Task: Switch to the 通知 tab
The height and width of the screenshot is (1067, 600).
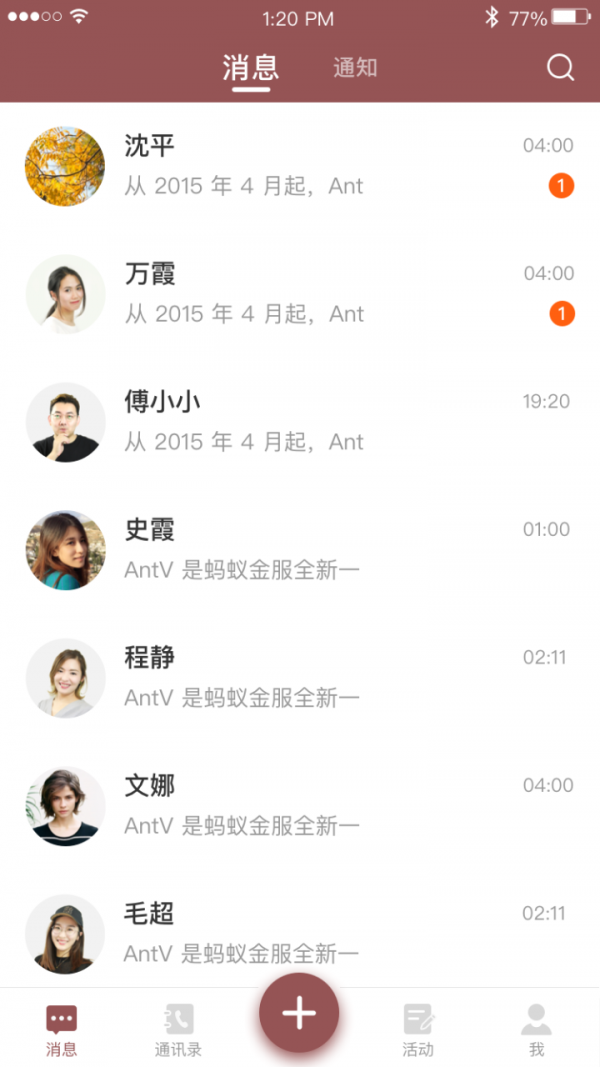Action: 355,68
